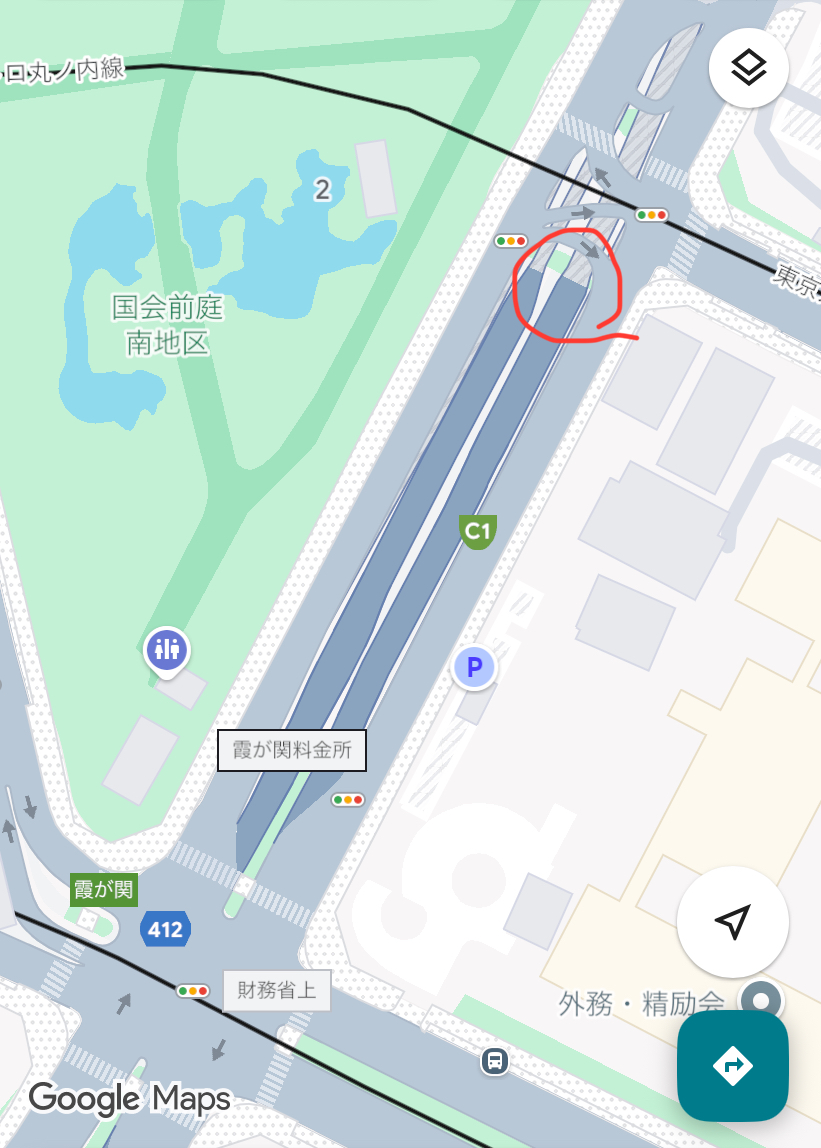Image resolution: width=821 pixels, height=1148 pixels.
Task: Select the 霞が関 station label
Action: click(x=103, y=890)
